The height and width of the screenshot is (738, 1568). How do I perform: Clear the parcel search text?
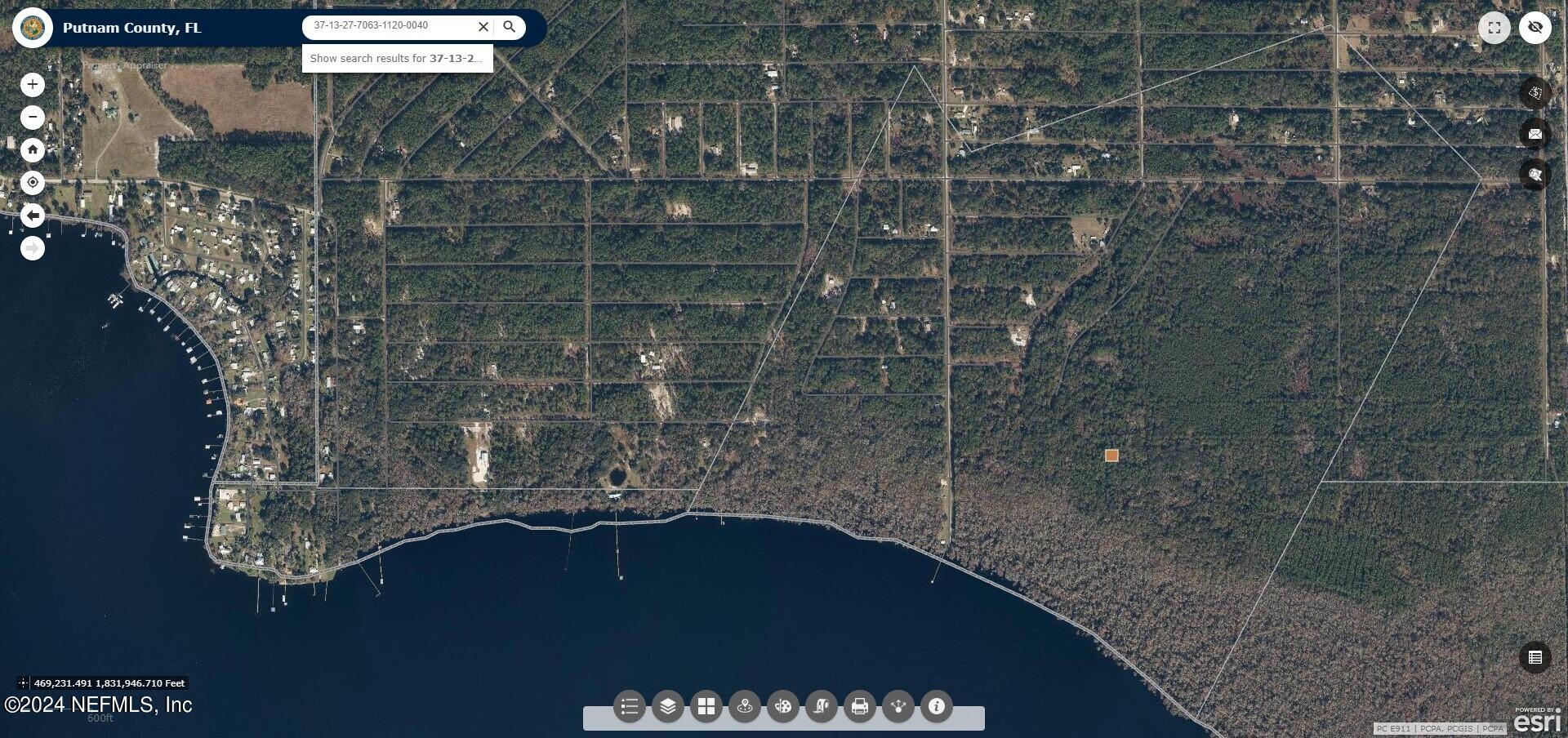pos(483,27)
